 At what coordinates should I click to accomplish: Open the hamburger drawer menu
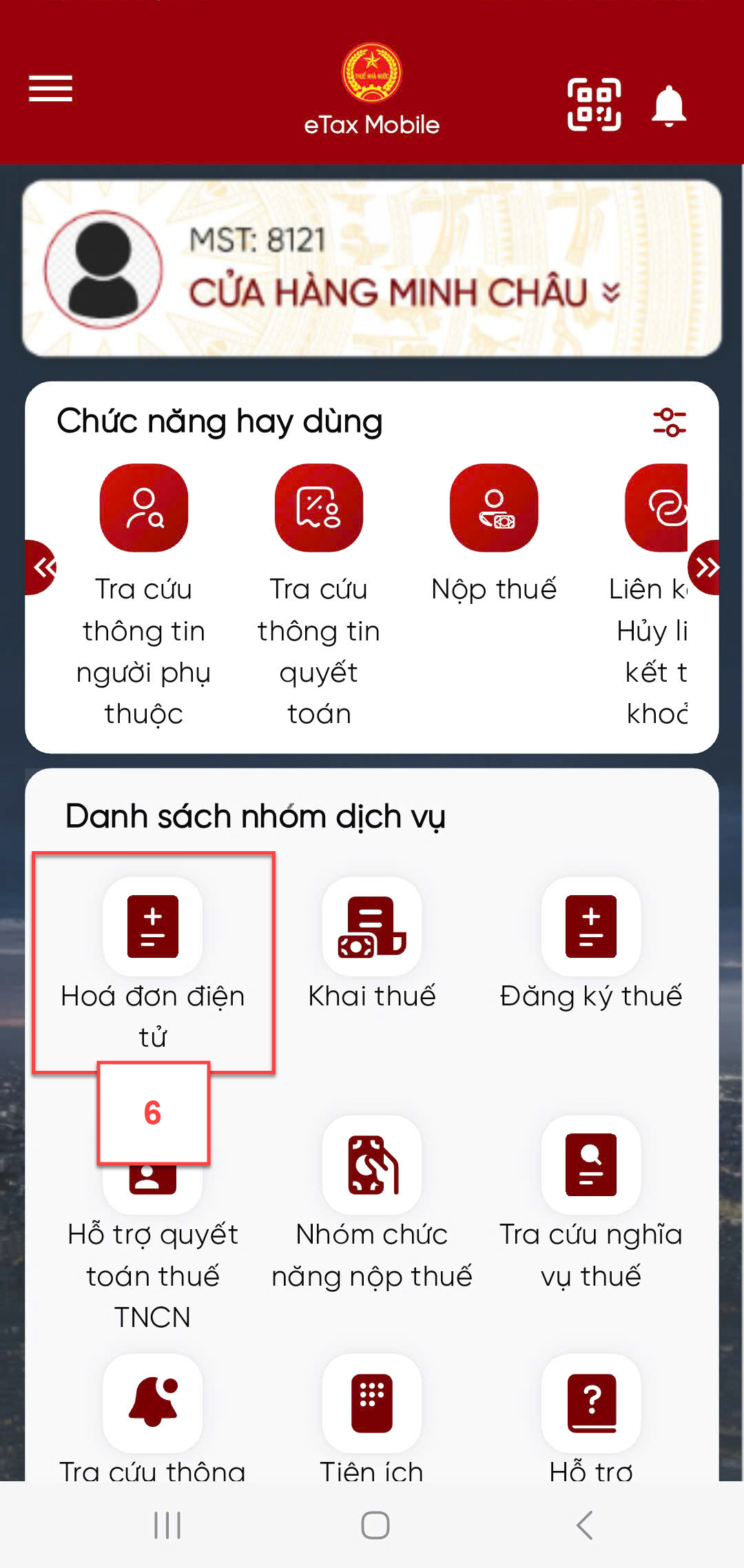[50, 88]
